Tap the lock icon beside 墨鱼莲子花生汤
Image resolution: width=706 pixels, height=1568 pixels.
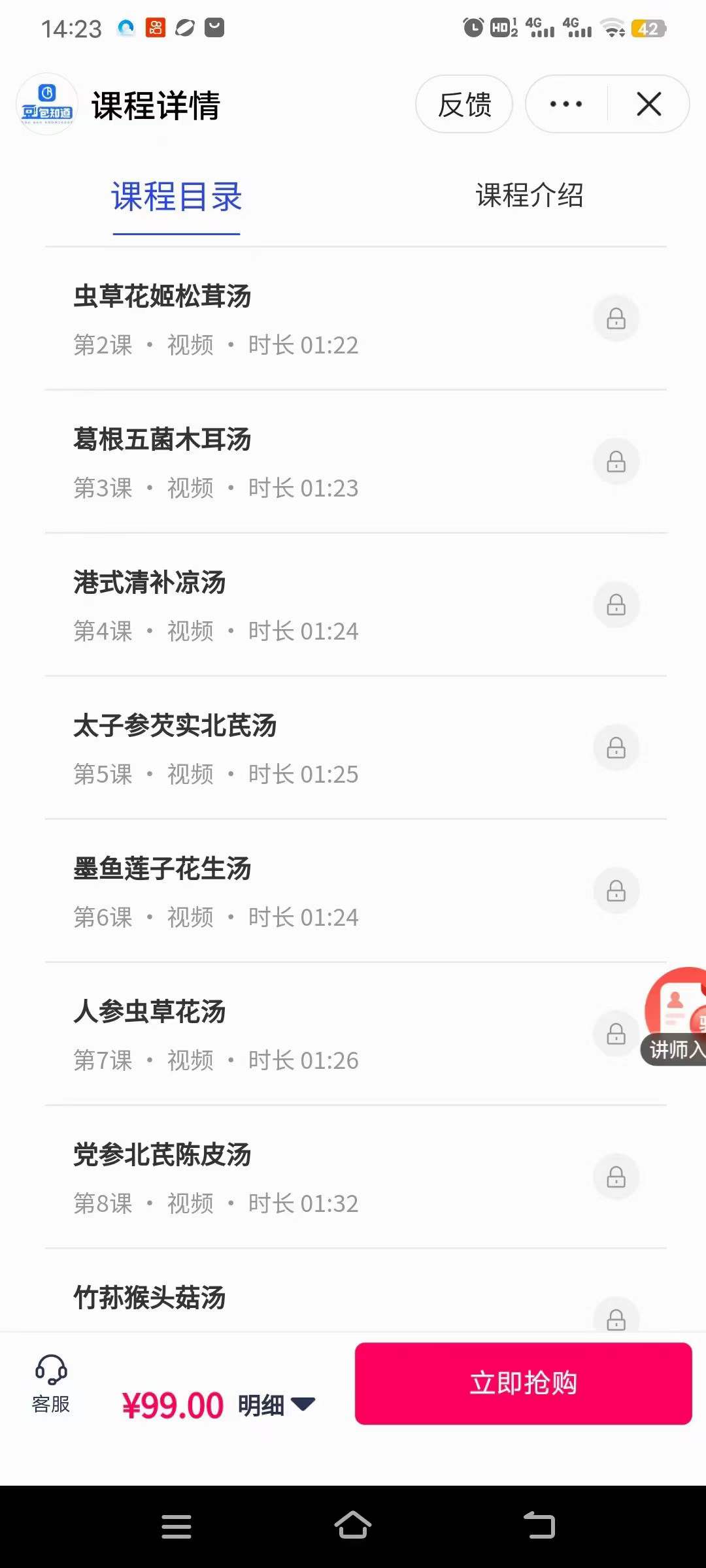tap(615, 890)
